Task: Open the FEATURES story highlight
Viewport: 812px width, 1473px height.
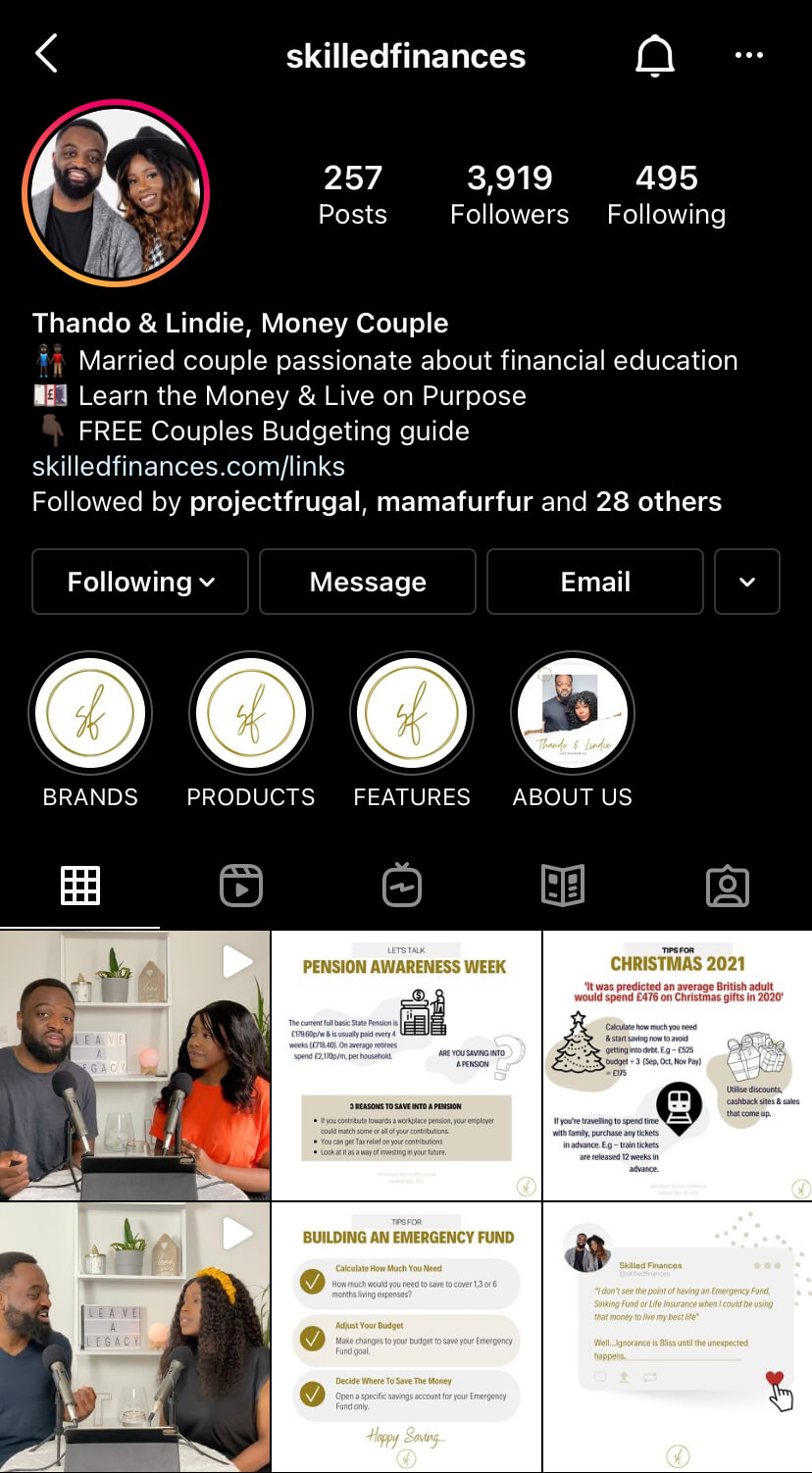Action: click(x=412, y=713)
